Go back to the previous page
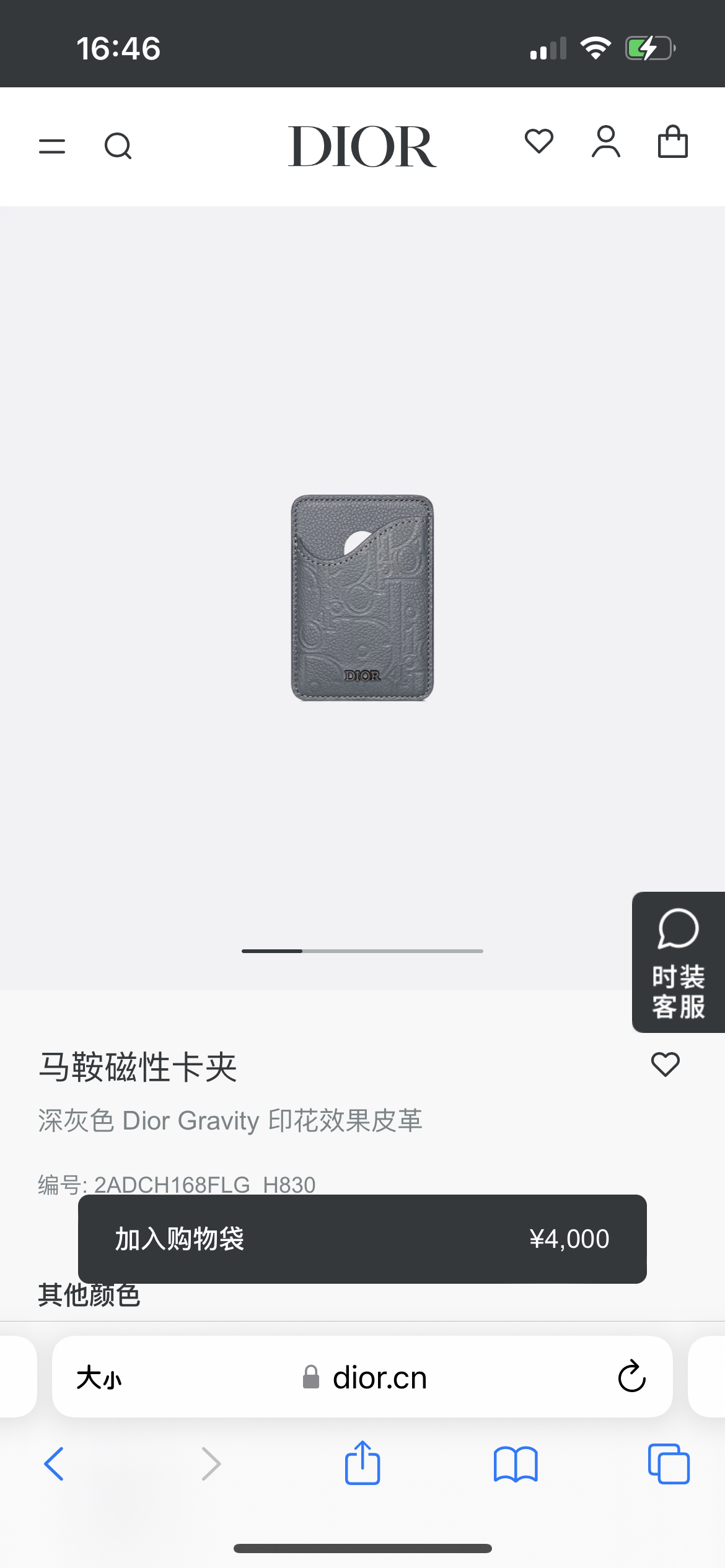 (55, 1464)
